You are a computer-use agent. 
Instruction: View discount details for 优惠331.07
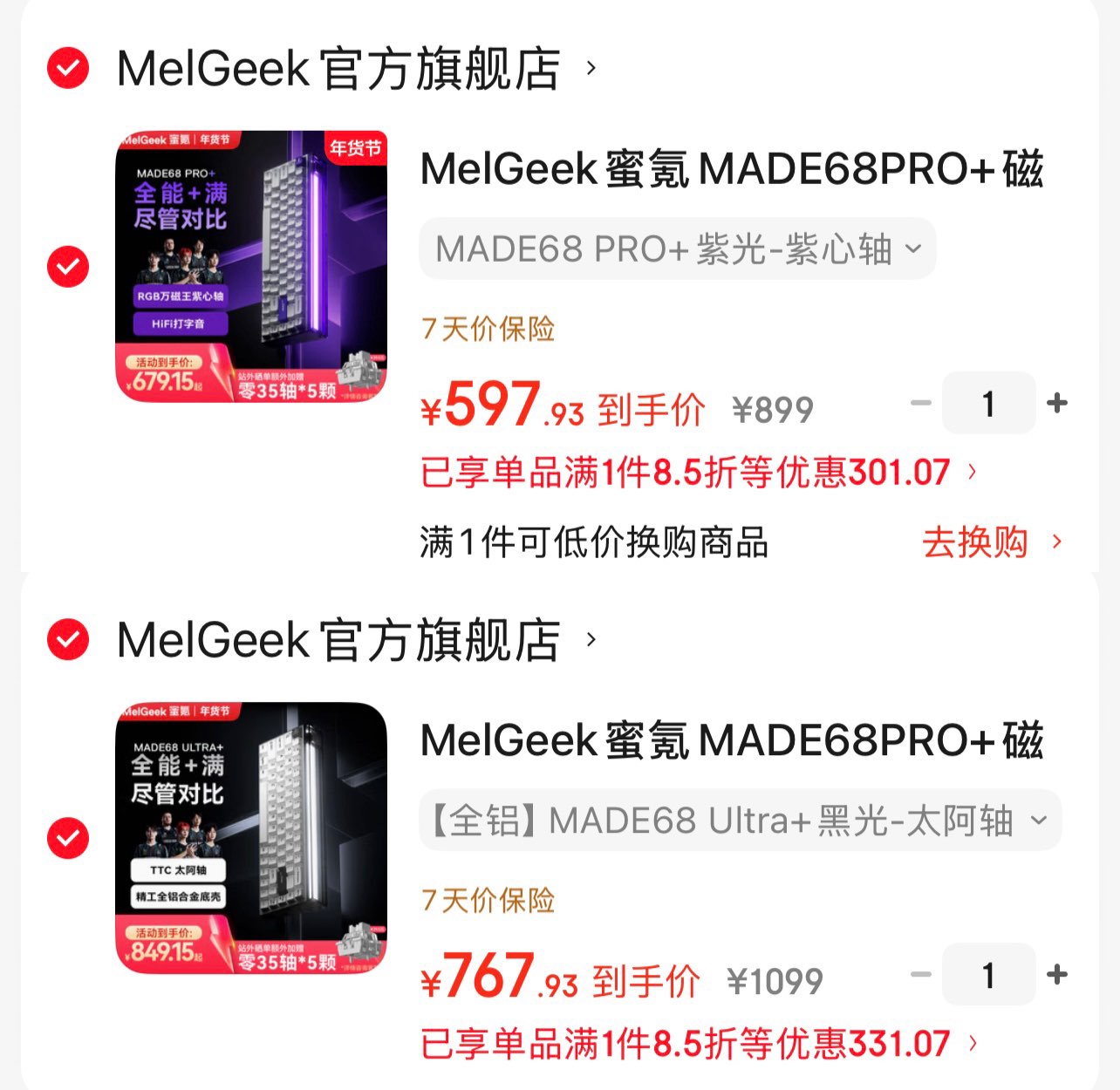(698, 1044)
